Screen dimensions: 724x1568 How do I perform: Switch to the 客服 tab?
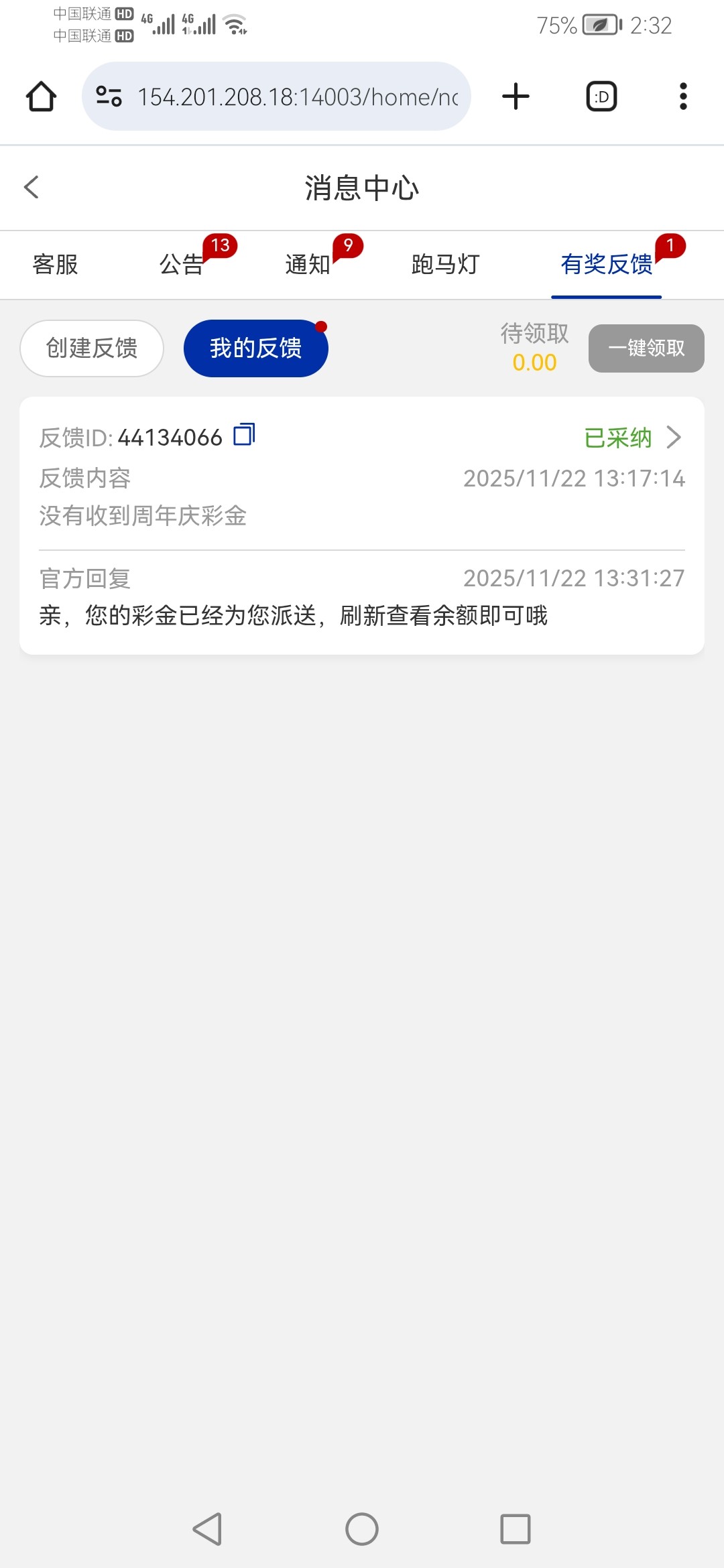pos(55,265)
